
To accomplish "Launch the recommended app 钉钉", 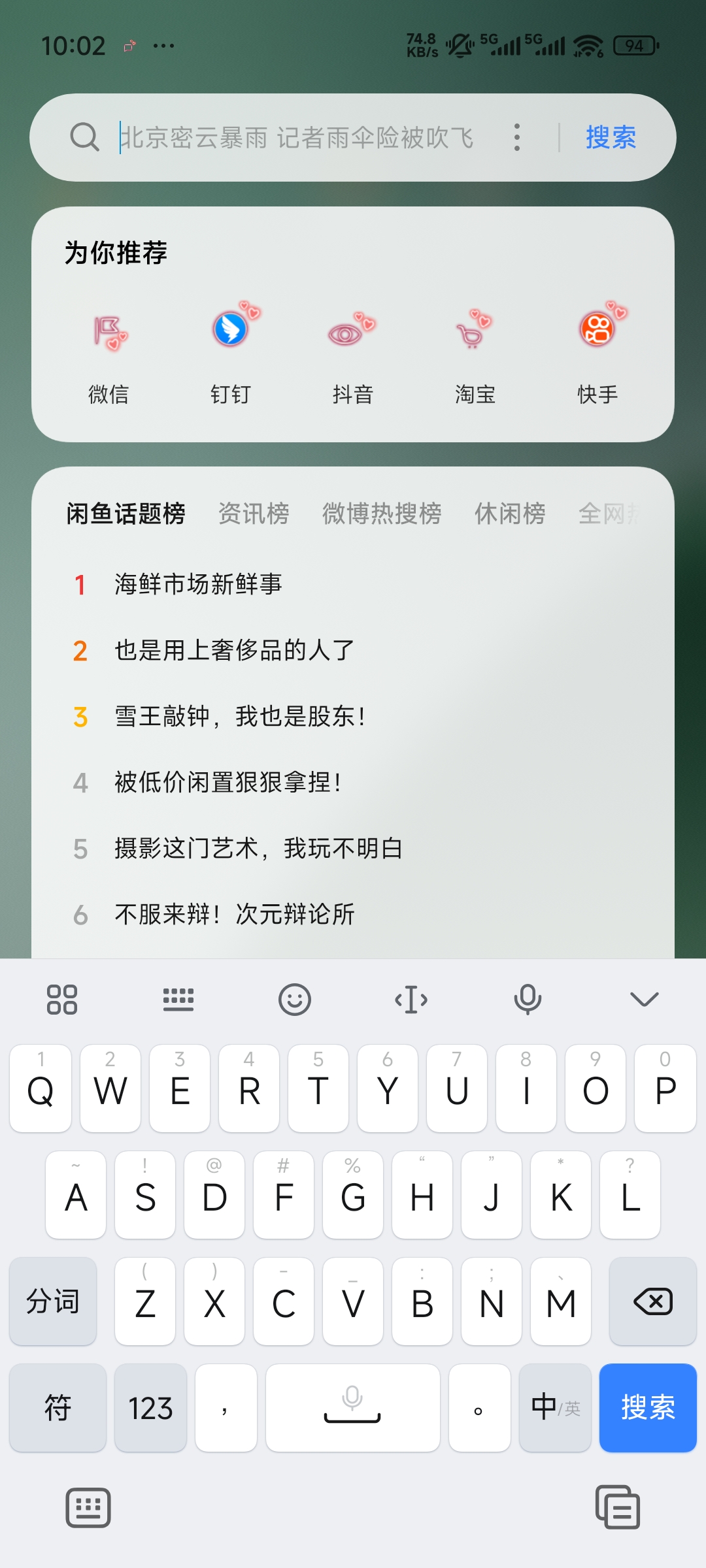I will pyautogui.click(x=230, y=353).
